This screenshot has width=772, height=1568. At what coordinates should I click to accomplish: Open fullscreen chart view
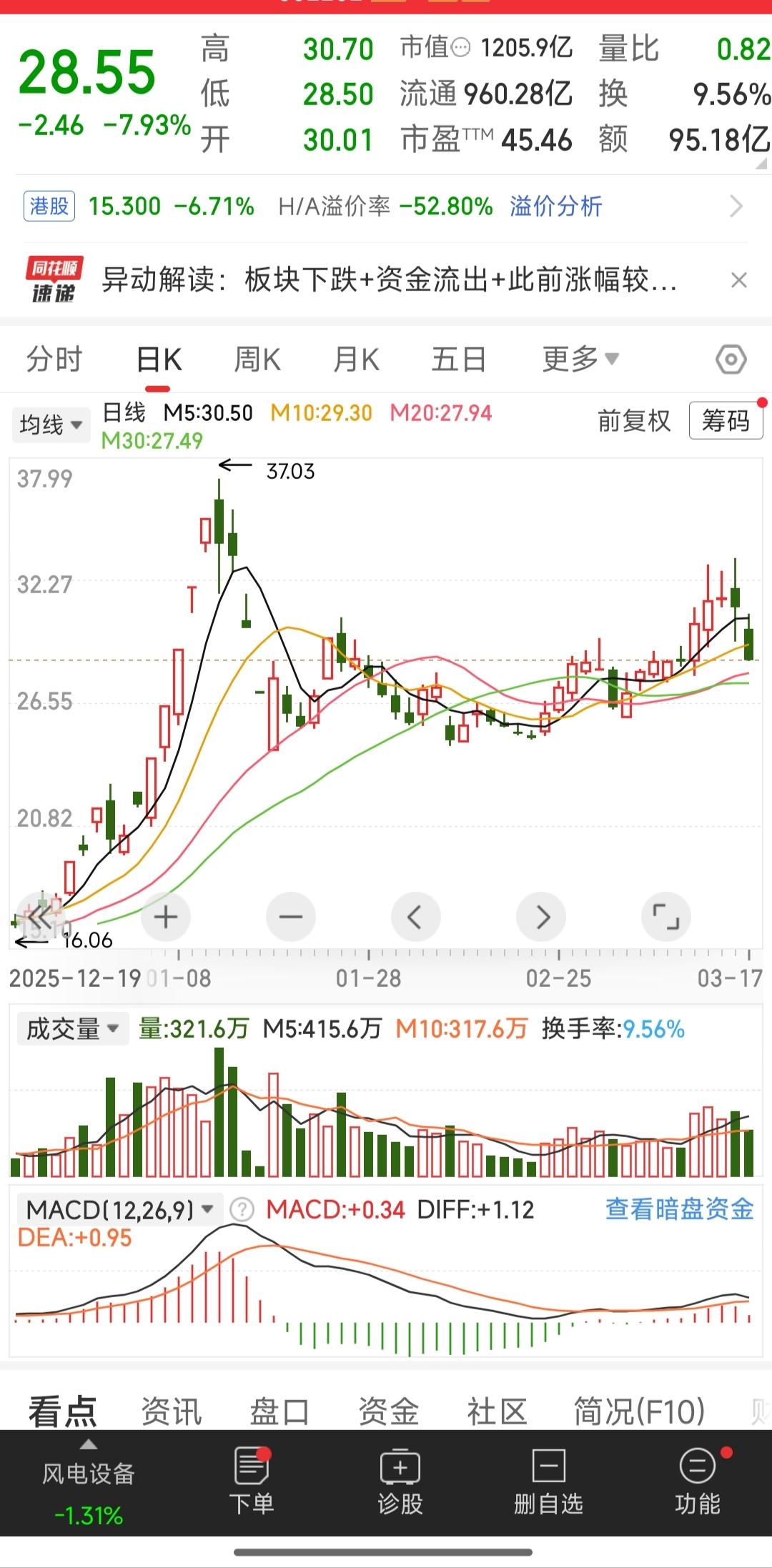coord(667,917)
